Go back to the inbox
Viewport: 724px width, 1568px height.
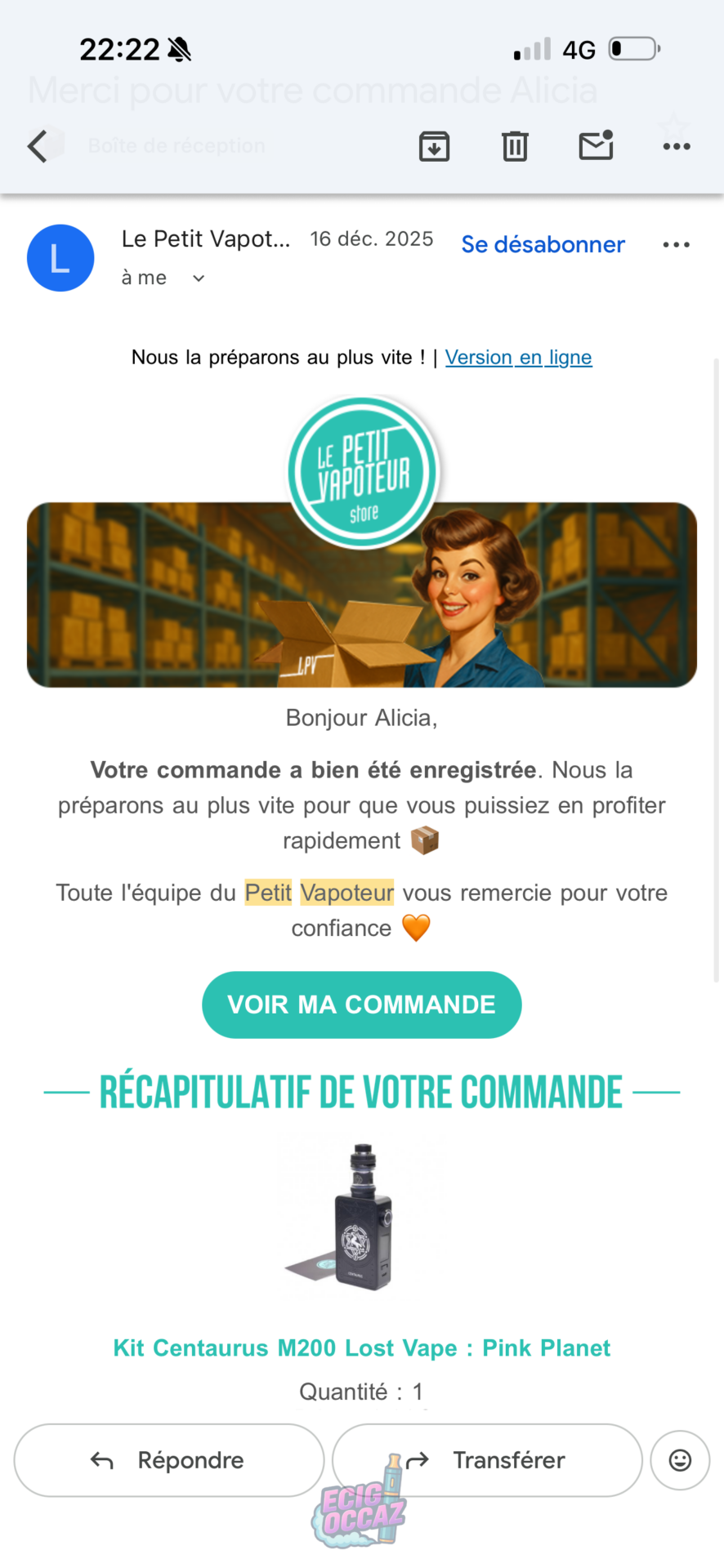pyautogui.click(x=38, y=147)
